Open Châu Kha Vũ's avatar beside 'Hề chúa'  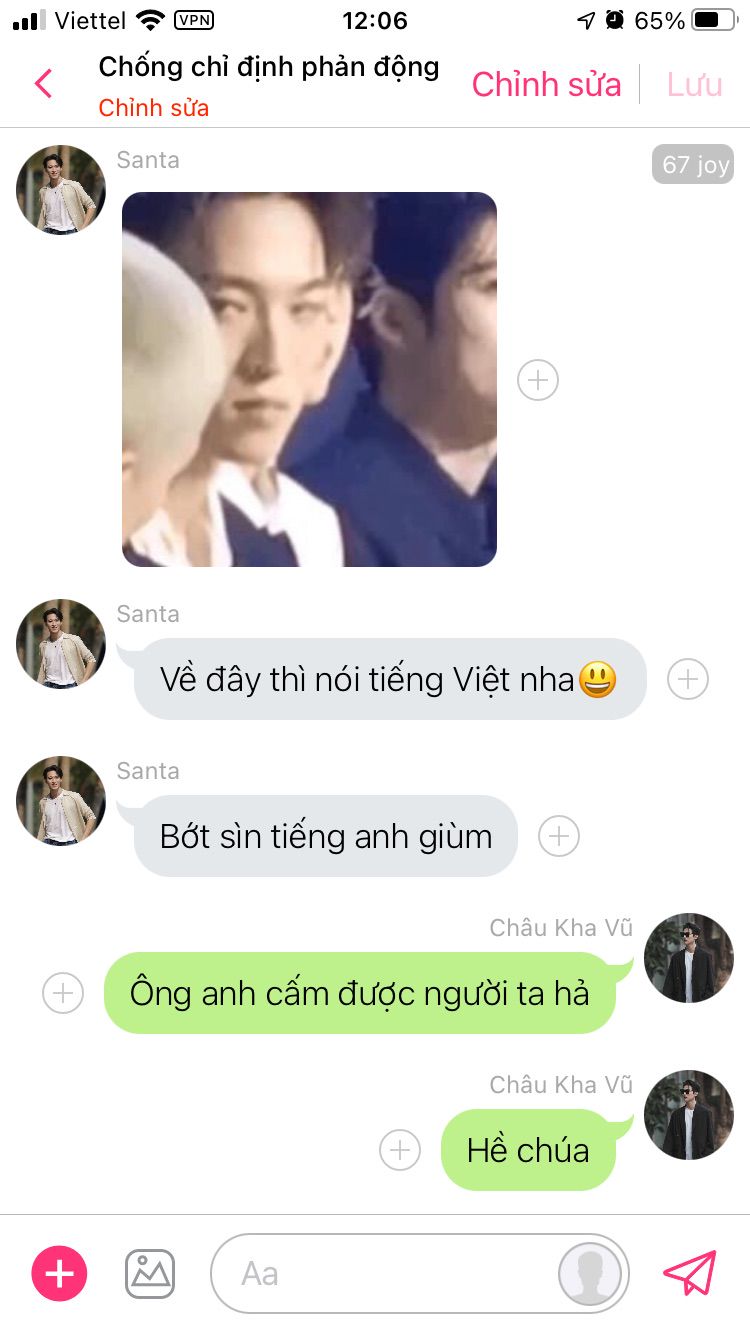pyautogui.click(x=688, y=1115)
